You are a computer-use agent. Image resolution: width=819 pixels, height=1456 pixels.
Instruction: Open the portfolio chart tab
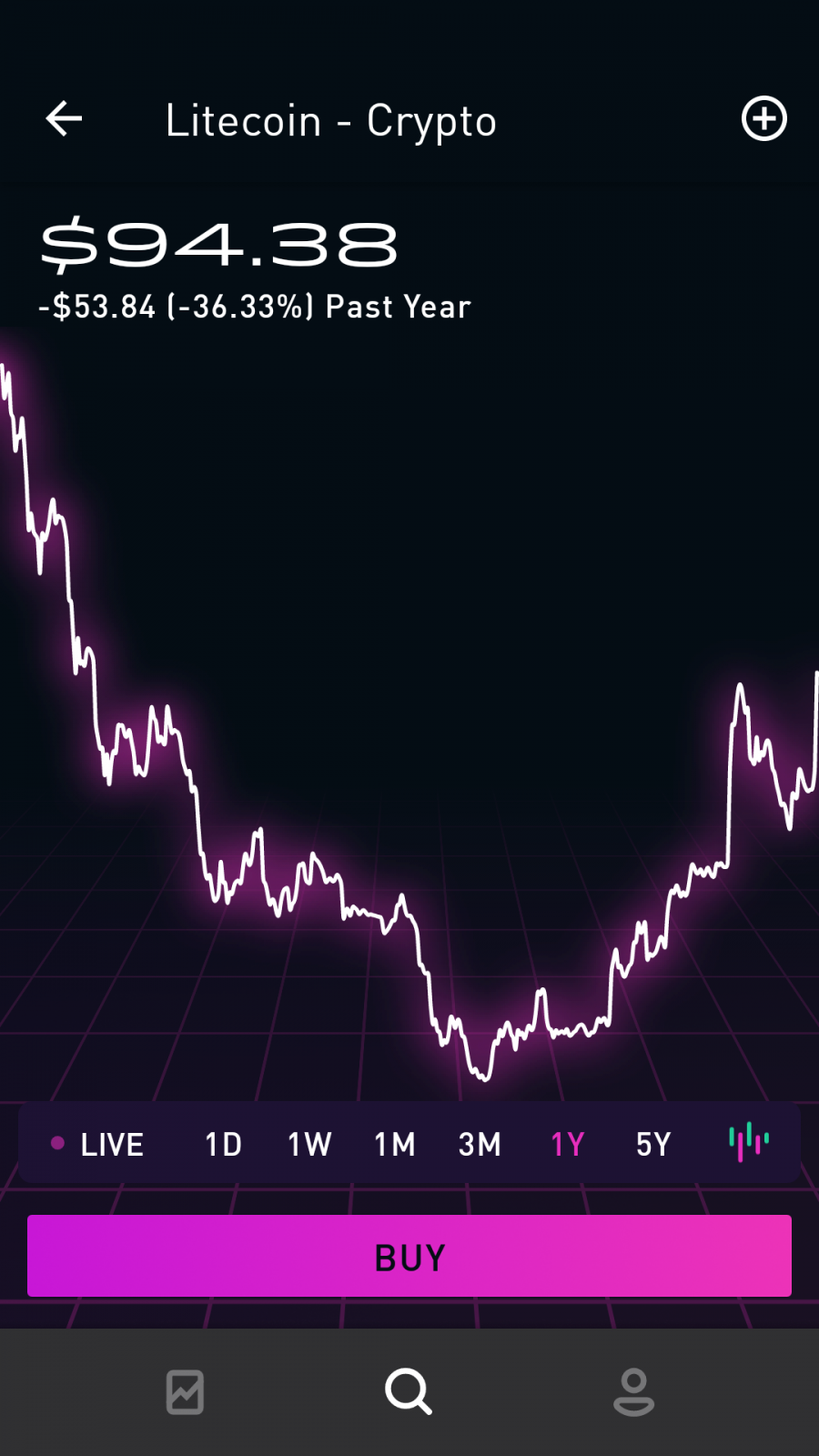coord(185,1392)
